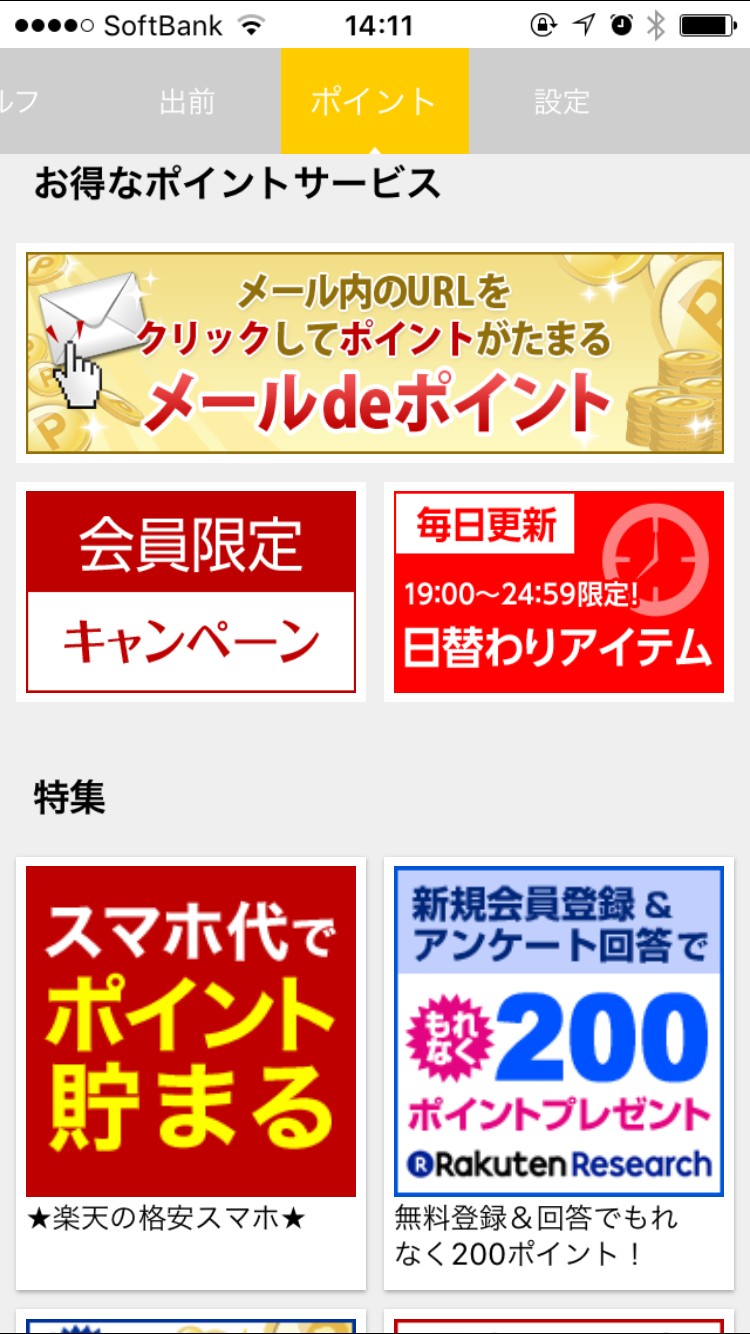Switch to the 出前 tab
Viewport: 750px width, 1334px height.
(187, 102)
